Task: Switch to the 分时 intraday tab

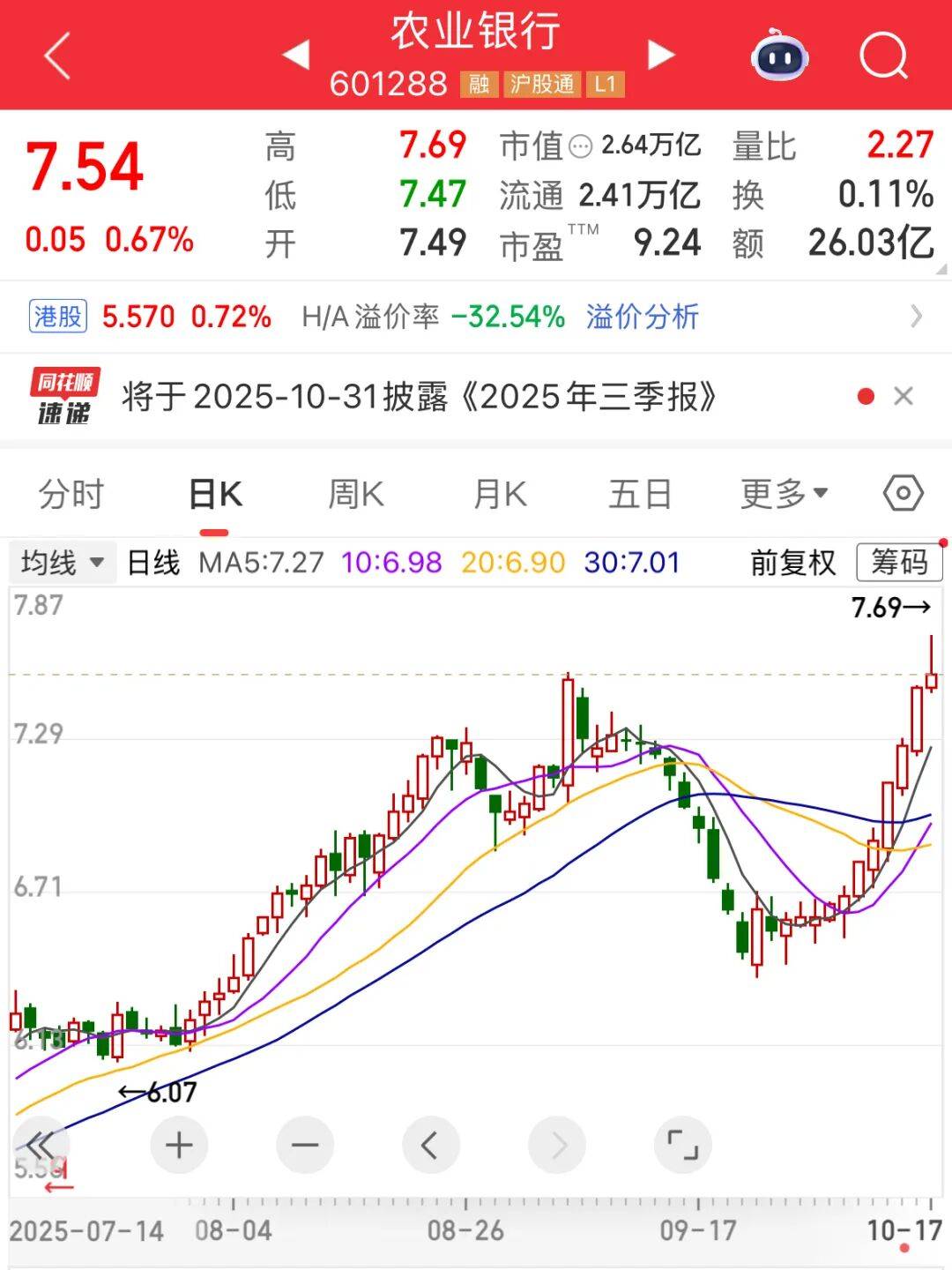Action: (71, 494)
